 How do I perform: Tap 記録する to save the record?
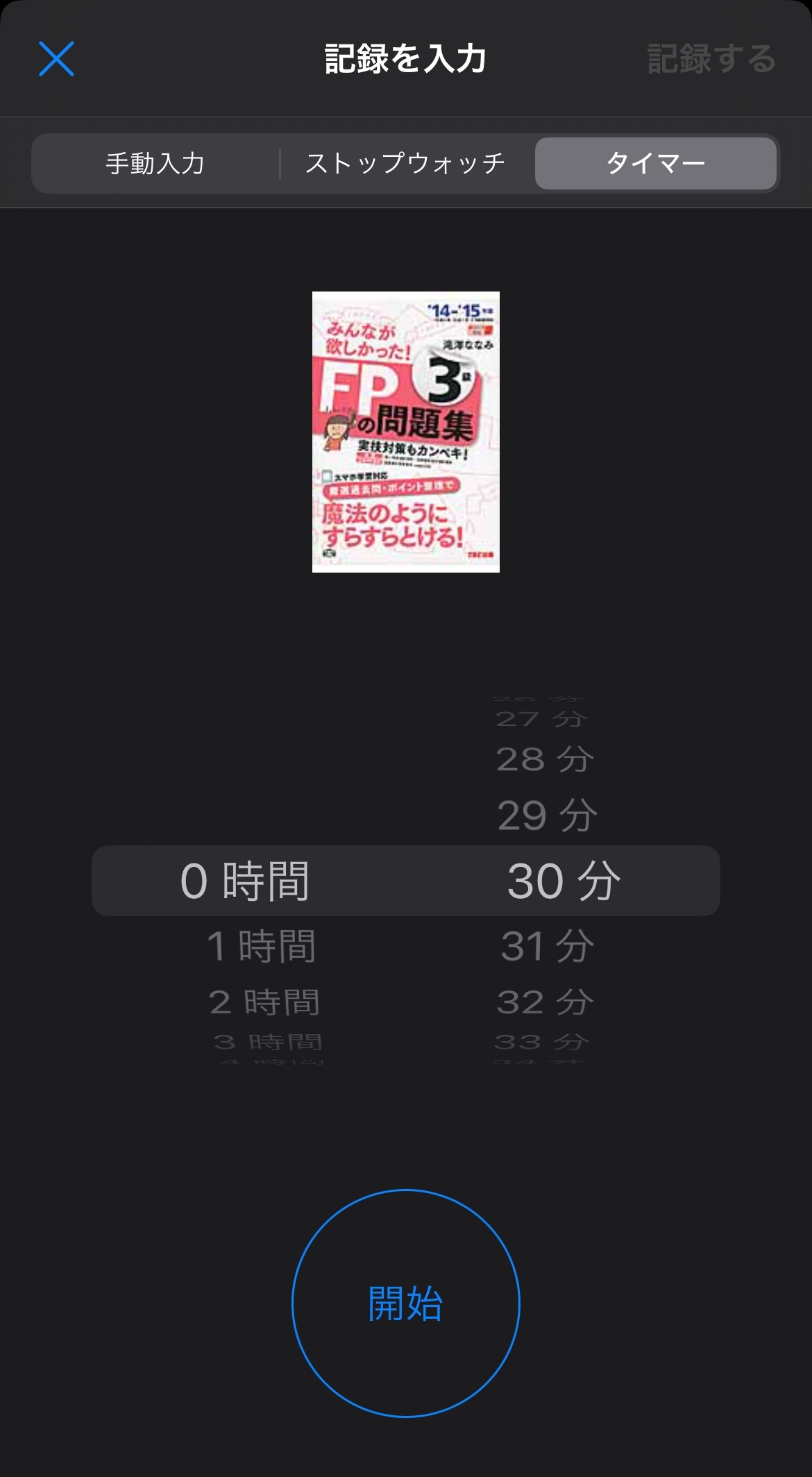(x=711, y=58)
